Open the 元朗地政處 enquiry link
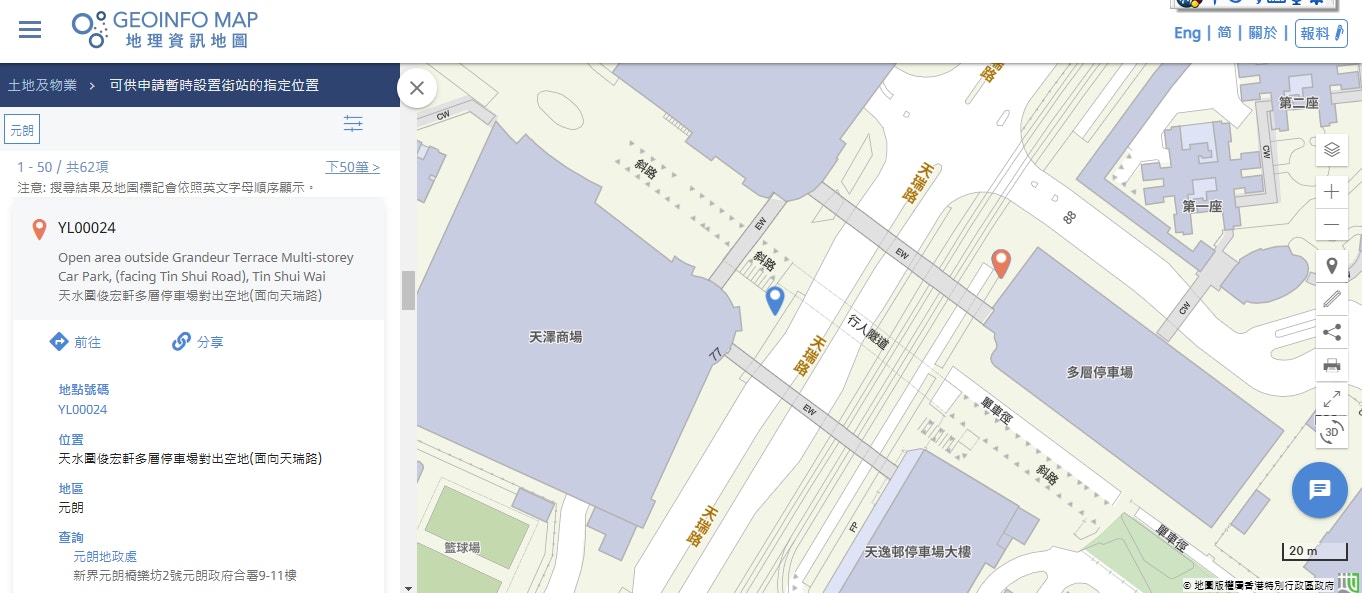 (105, 556)
